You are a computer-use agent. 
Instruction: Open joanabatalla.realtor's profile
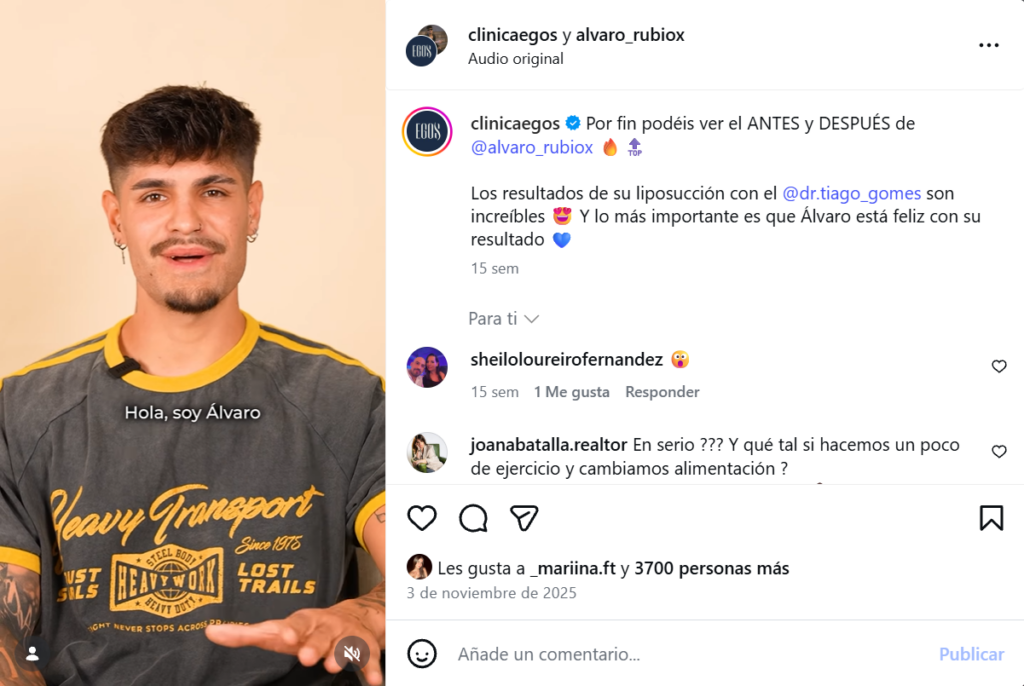click(548, 444)
